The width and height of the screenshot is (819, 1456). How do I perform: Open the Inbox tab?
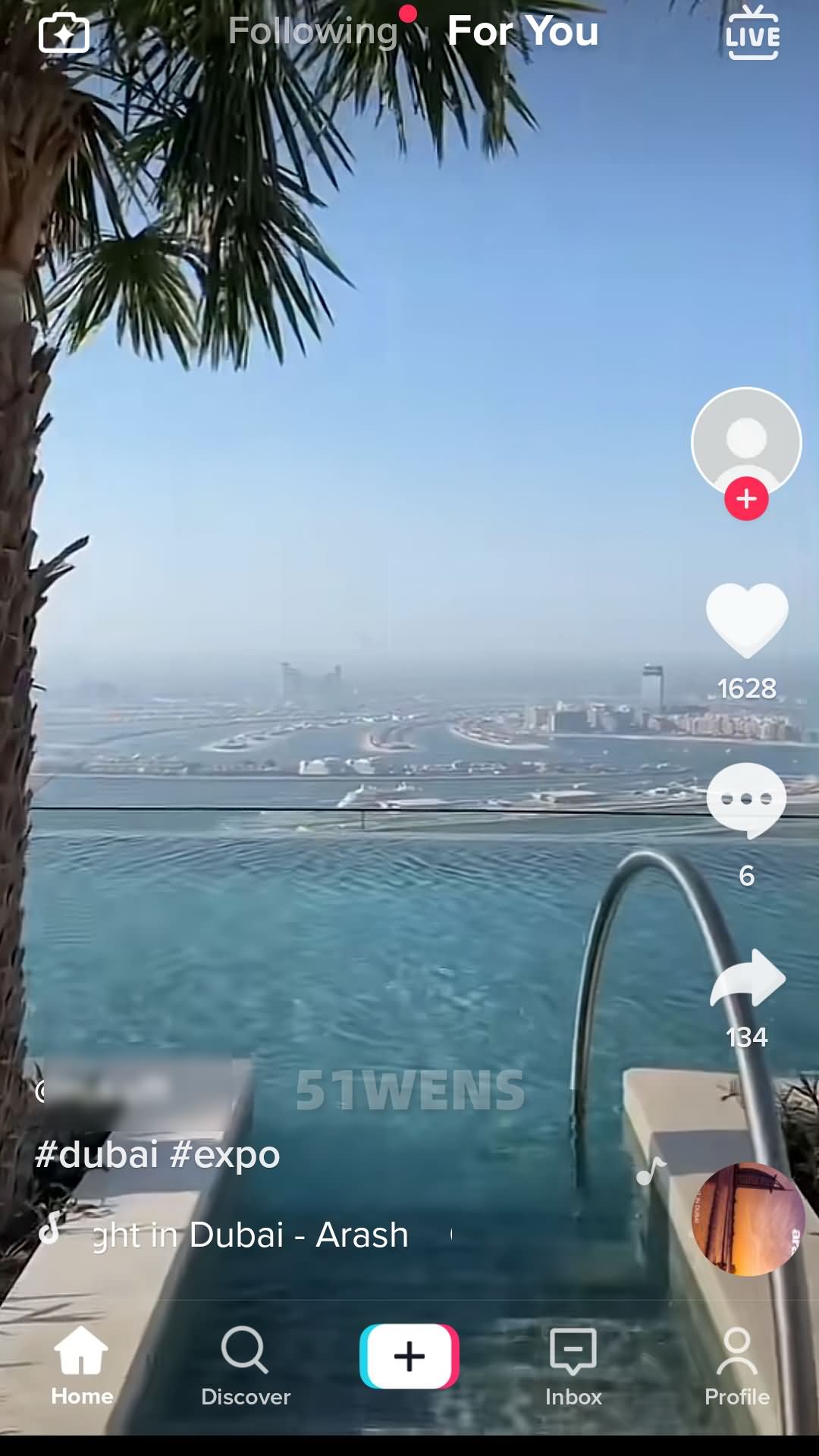pos(573,1366)
